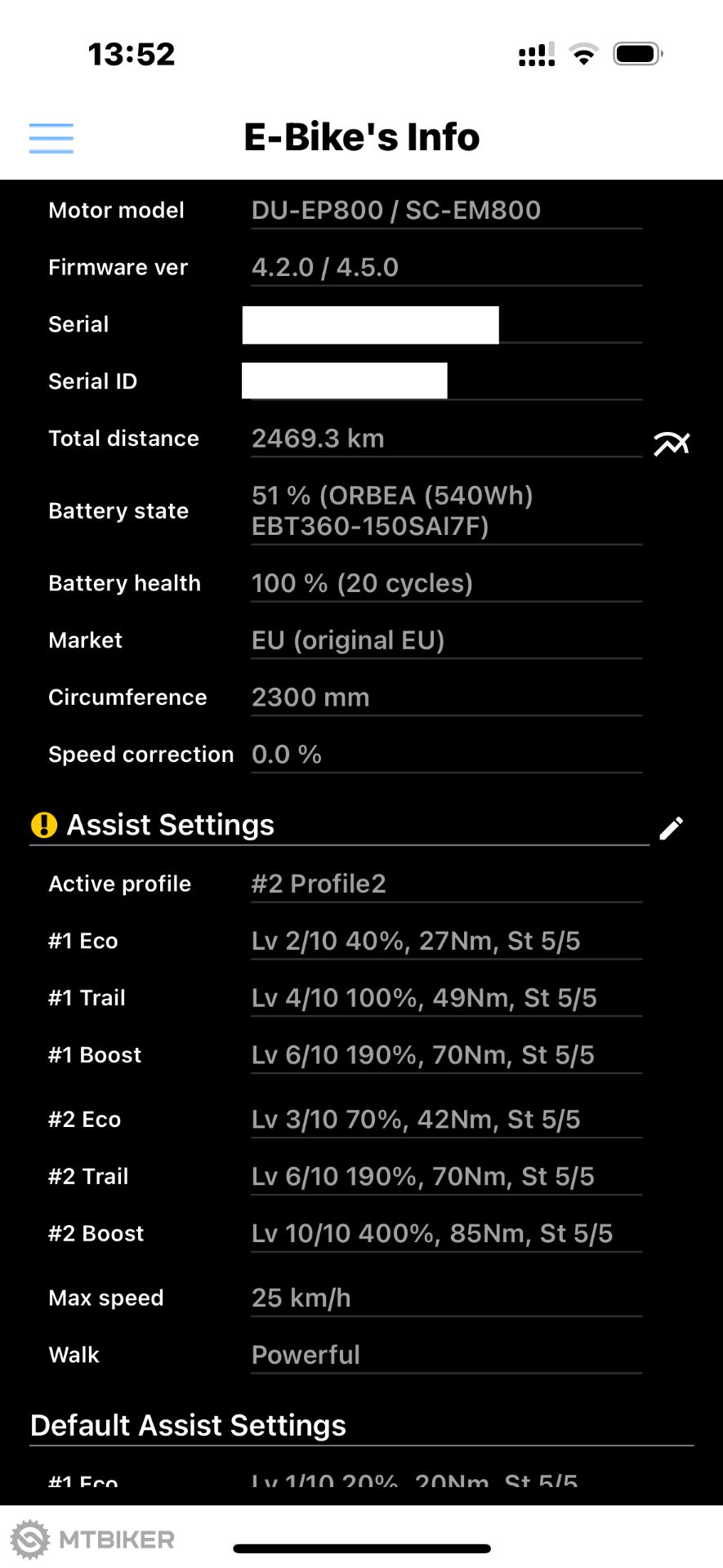723x1568 pixels.
Task: Open the total distance chart icon
Action: (x=672, y=443)
